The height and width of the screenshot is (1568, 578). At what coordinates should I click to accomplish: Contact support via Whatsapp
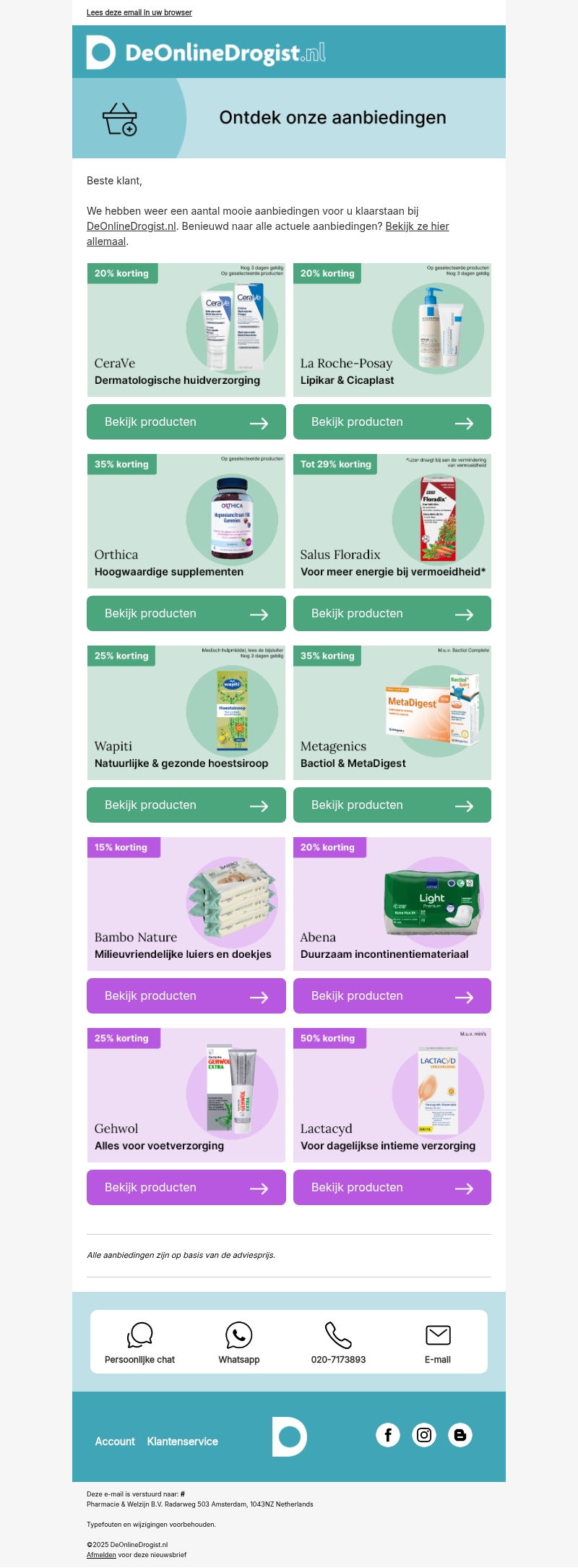pyautogui.click(x=238, y=1343)
